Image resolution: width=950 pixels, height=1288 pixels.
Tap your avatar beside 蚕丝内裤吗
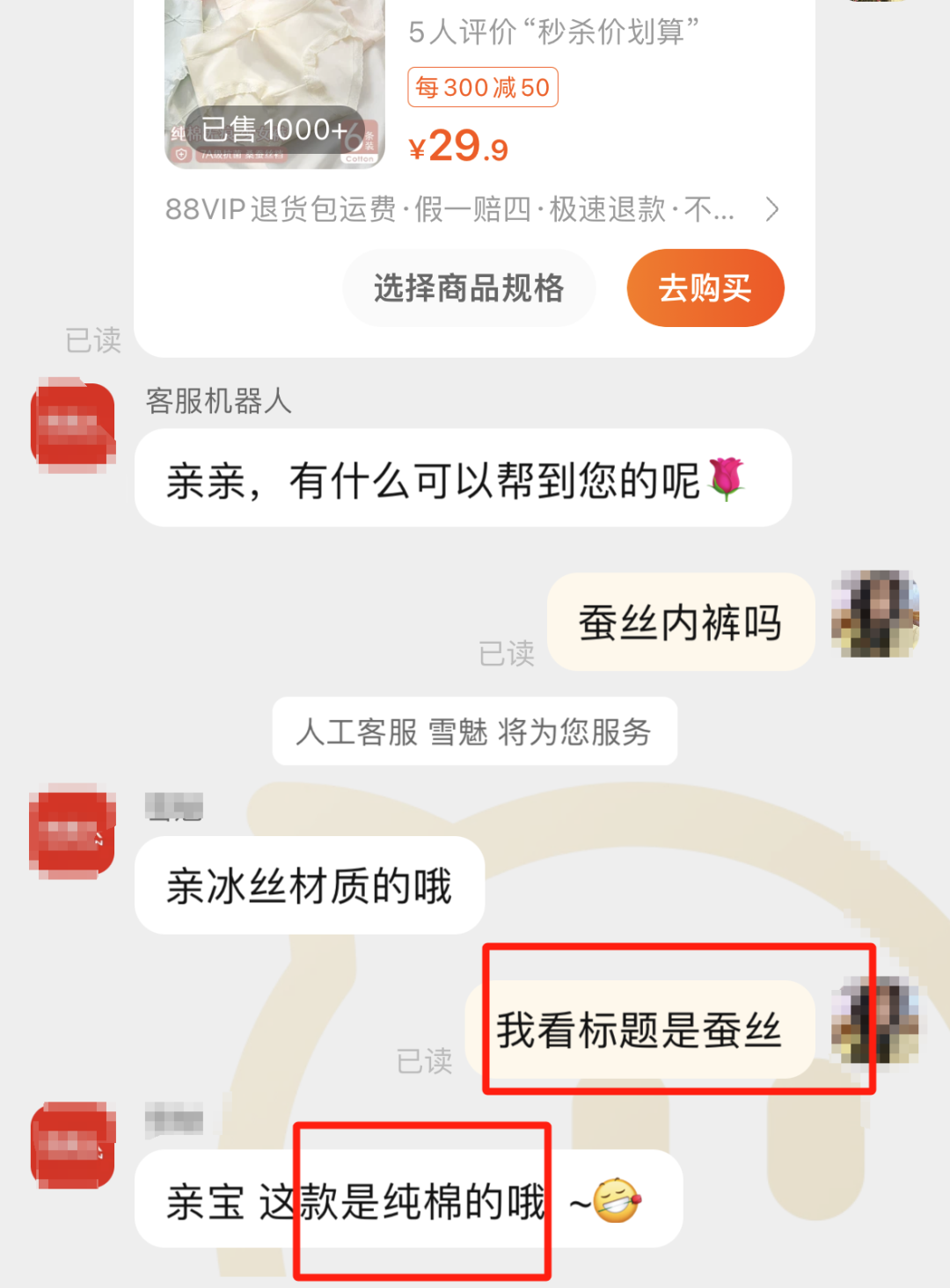click(875, 614)
